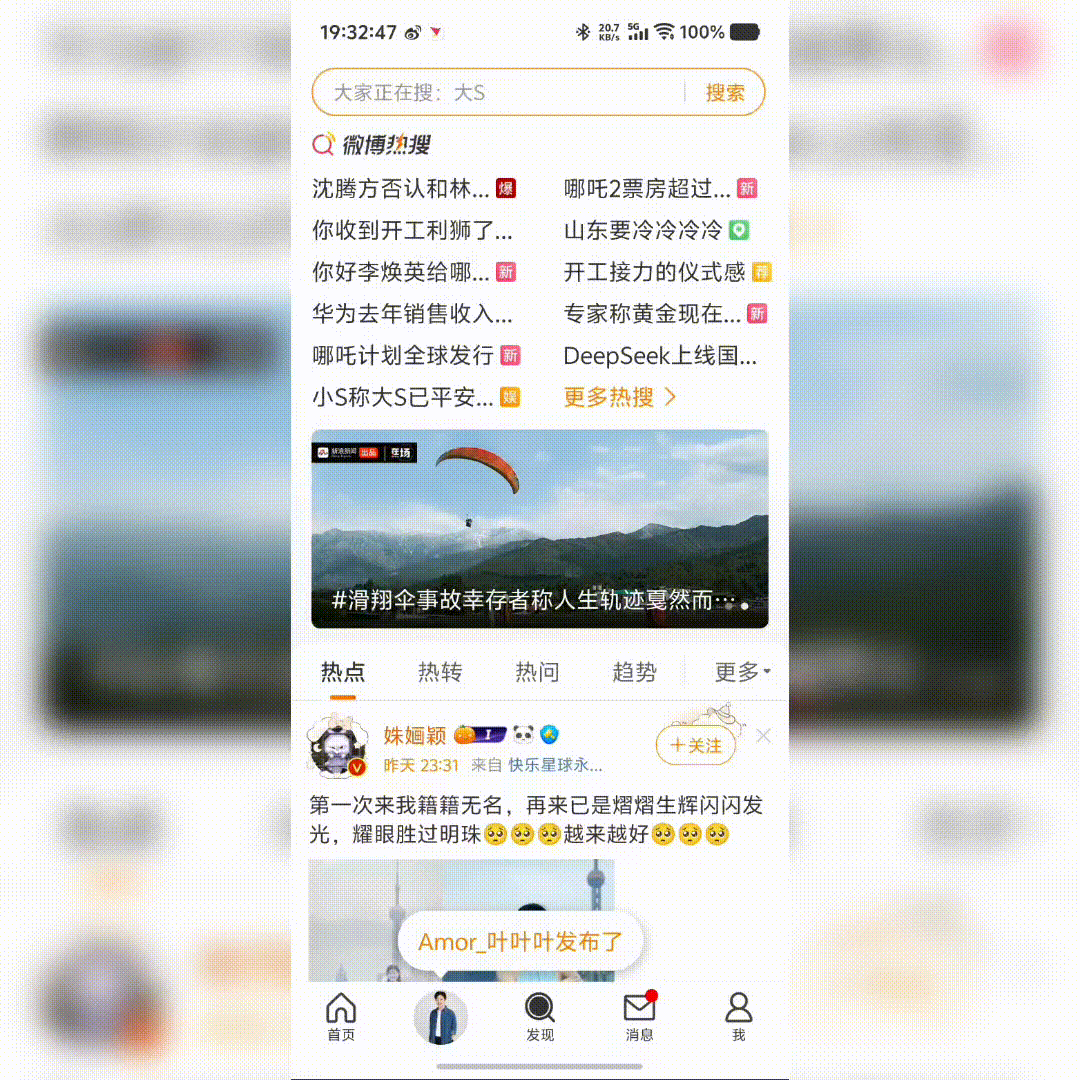Image resolution: width=1080 pixels, height=1080 pixels.
Task: Go to the 首页 tab
Action: tap(341, 1016)
